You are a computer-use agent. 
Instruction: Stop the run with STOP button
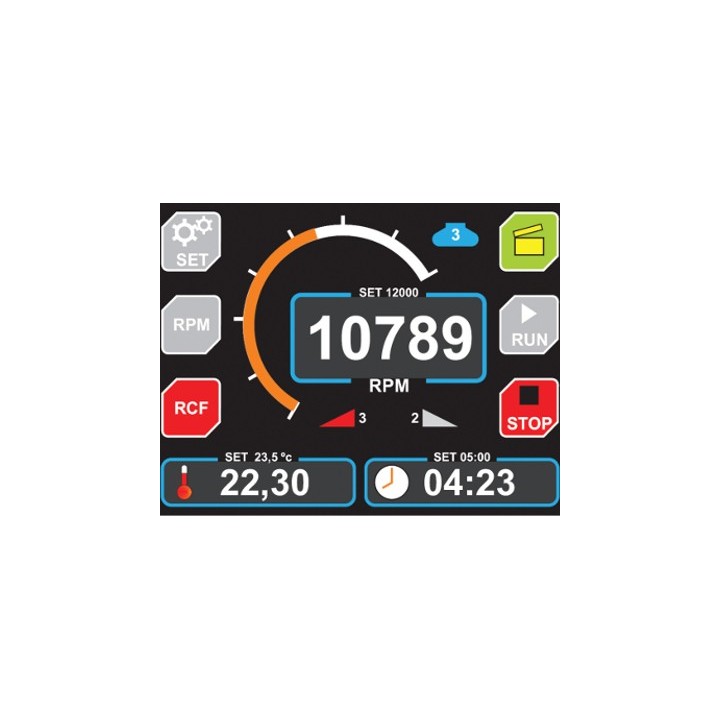click(529, 407)
